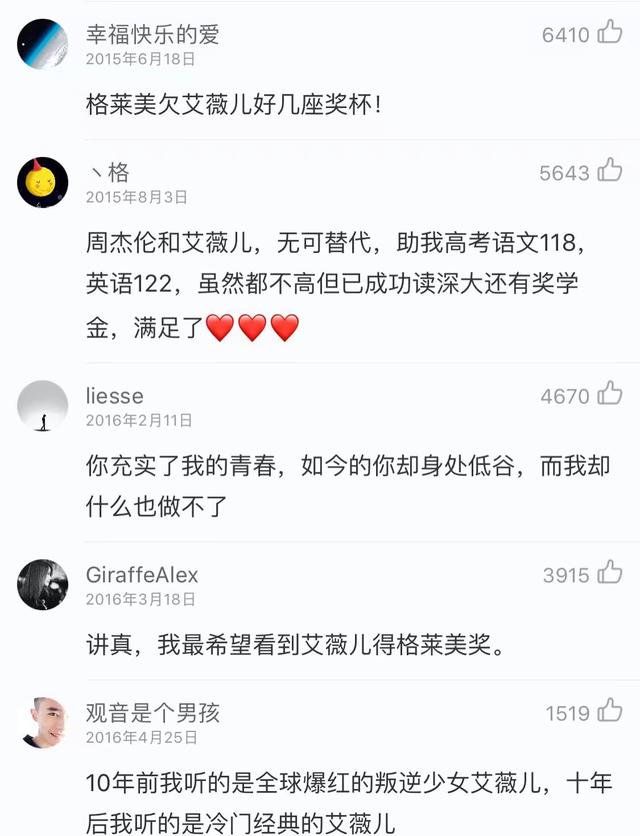640x836 pixels.
Task: View liesse's profile avatar
Action: click(x=42, y=405)
